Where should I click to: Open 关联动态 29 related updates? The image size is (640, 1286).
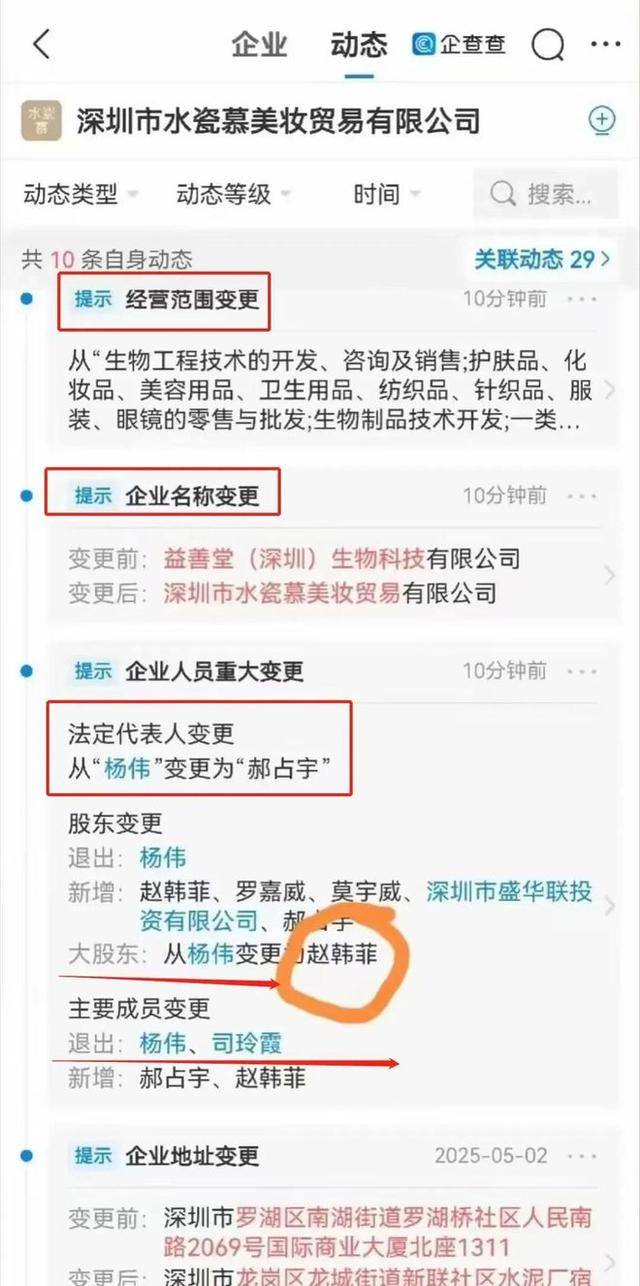click(x=542, y=260)
